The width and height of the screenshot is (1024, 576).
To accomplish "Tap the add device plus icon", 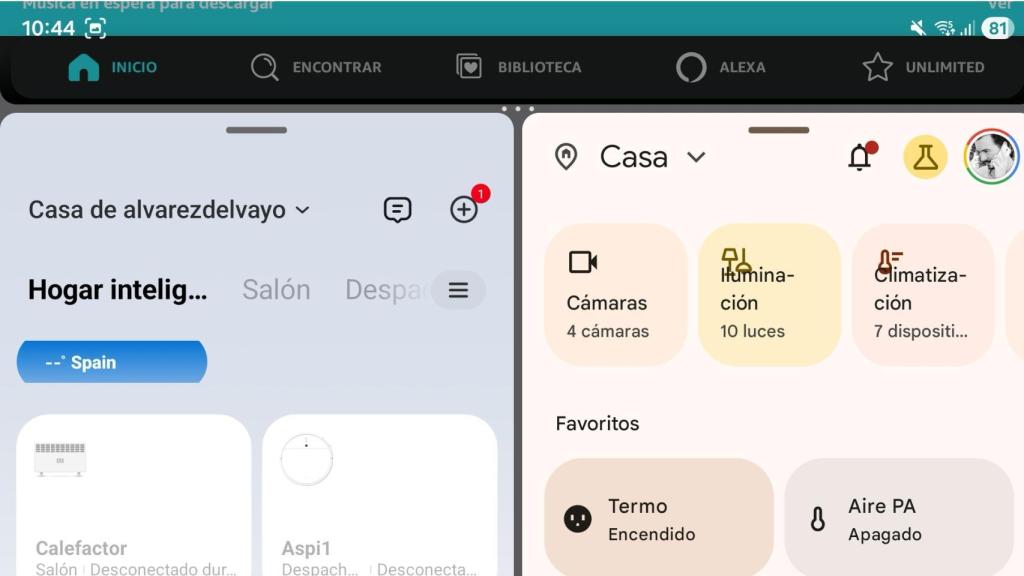I will point(464,210).
